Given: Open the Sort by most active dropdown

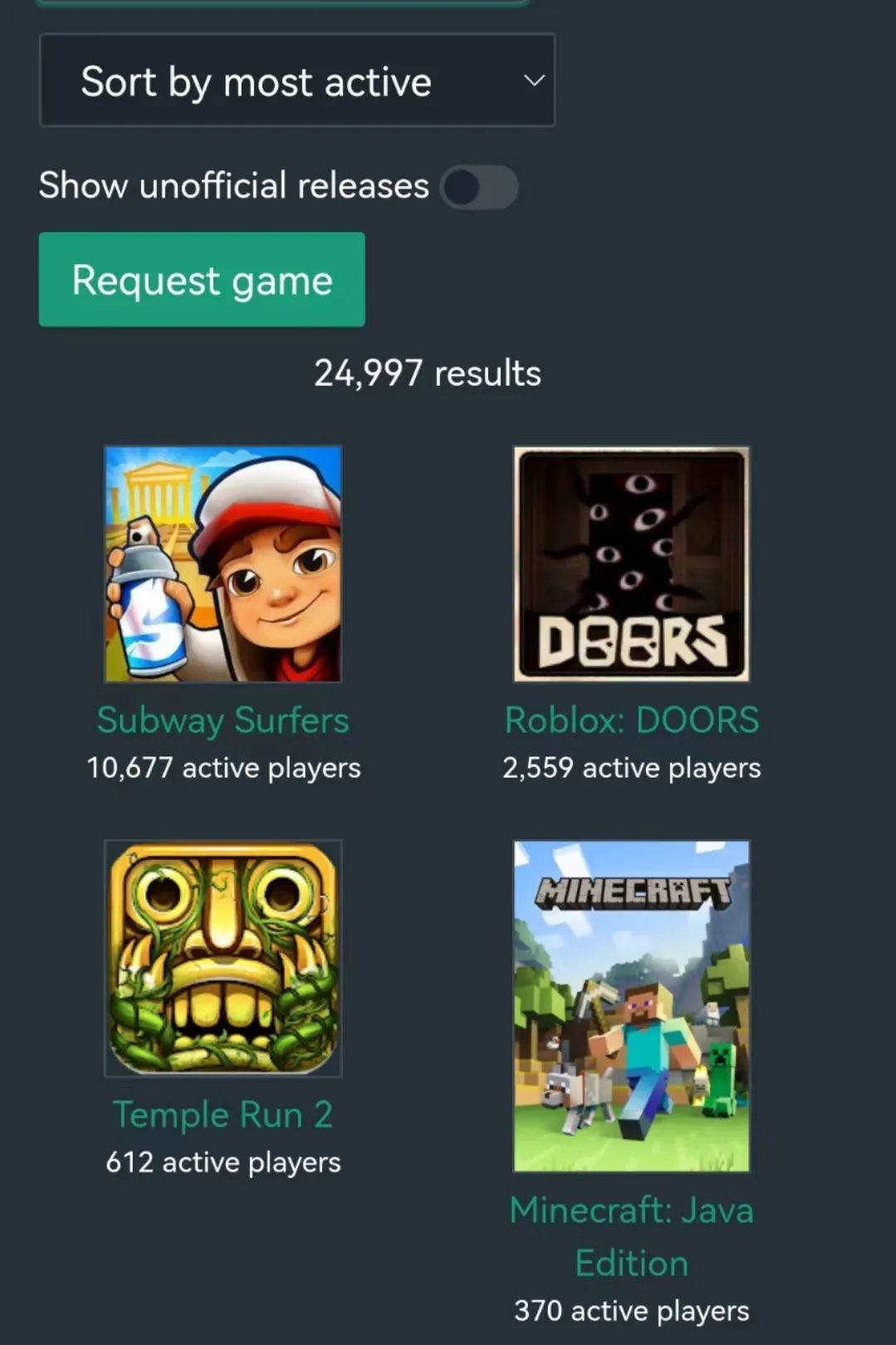Looking at the screenshot, I should pos(296,80).
